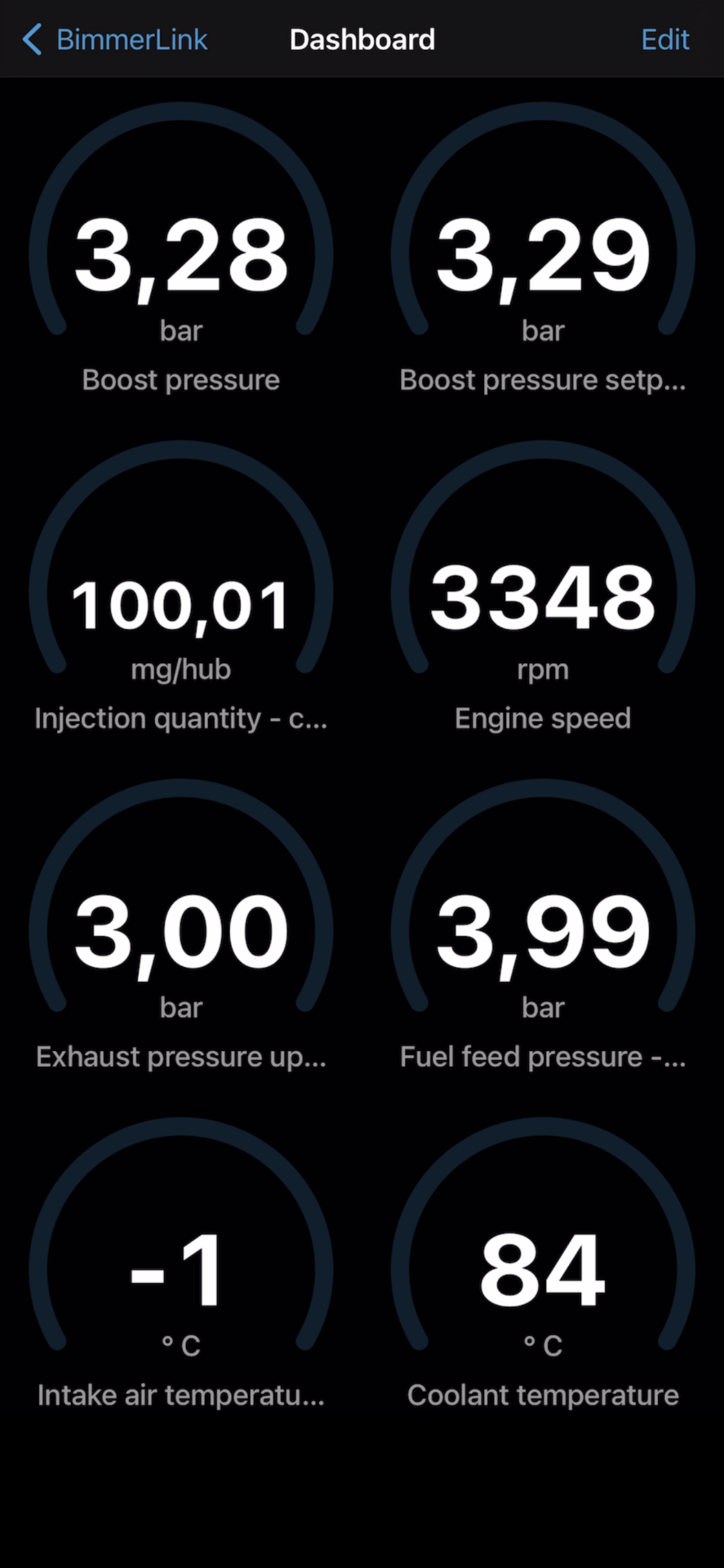Tap Edit to customize the dashboard
Image resolution: width=724 pixels, height=1568 pixels.
click(664, 39)
